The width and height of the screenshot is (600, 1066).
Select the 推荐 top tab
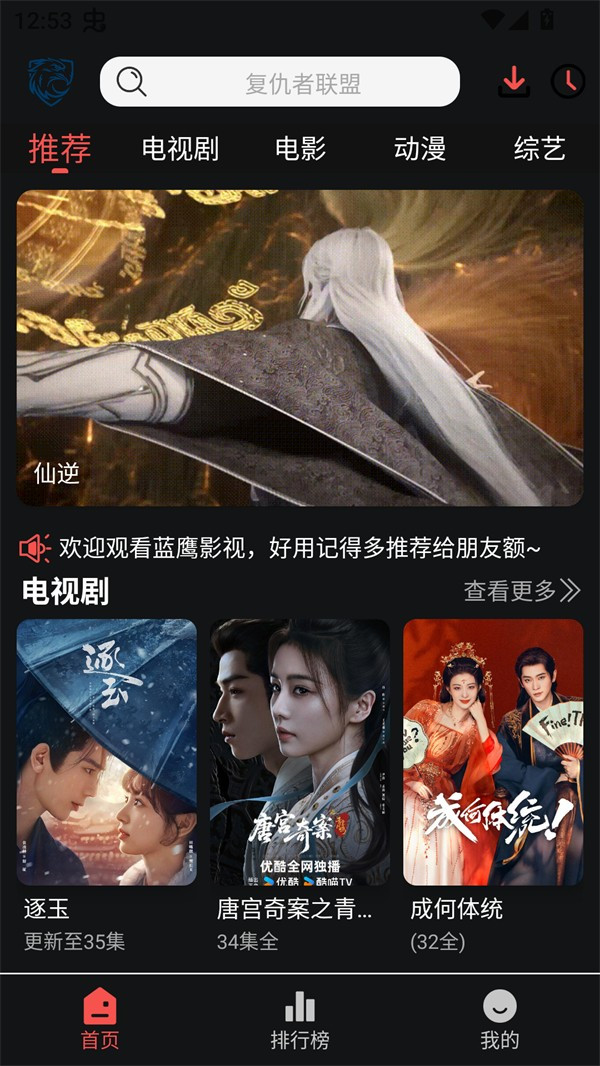(60, 149)
